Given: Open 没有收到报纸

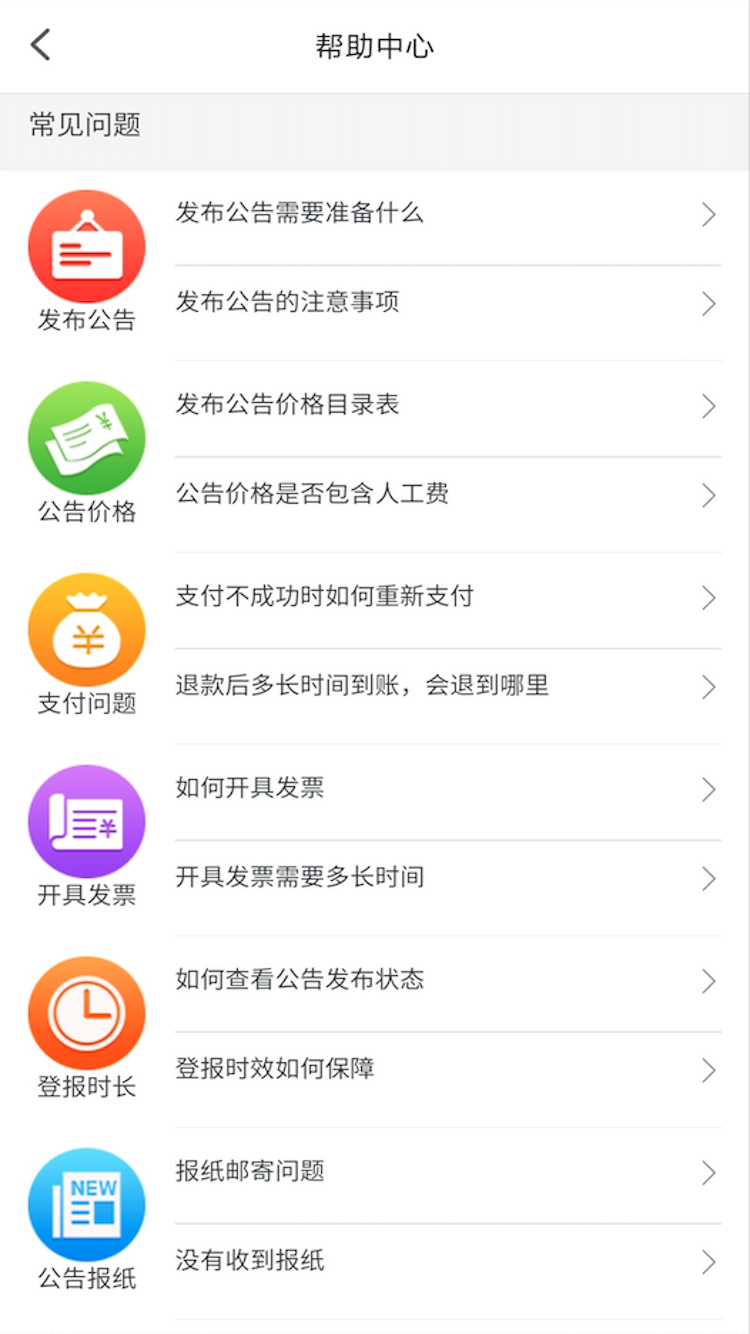Looking at the screenshot, I should point(448,1262).
